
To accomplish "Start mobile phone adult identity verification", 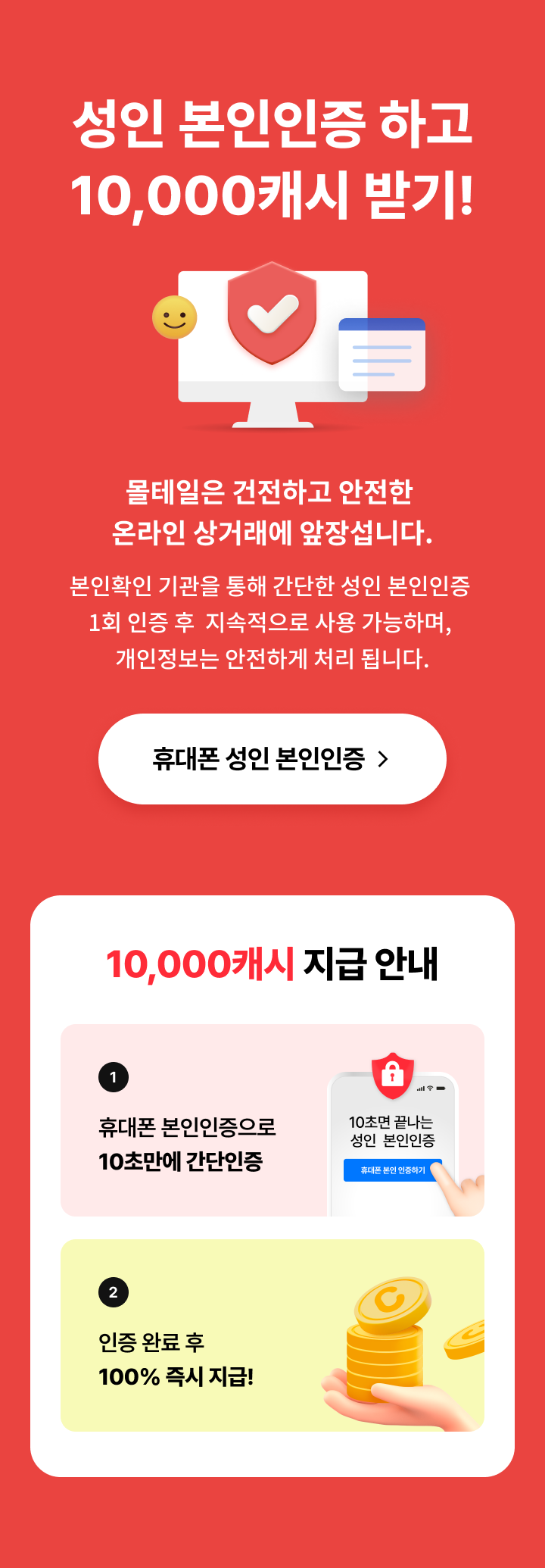I will (x=272, y=759).
